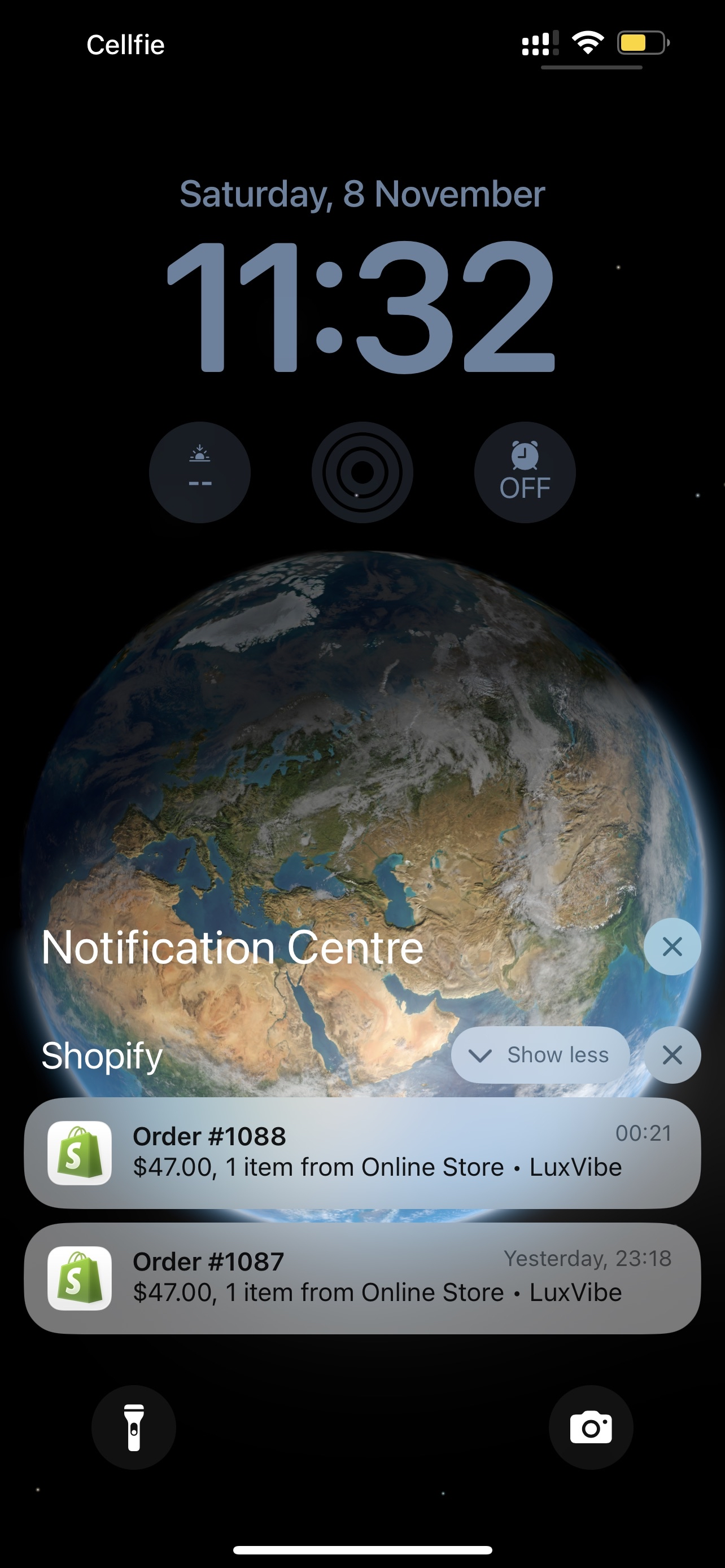
Task: Open the Order #1087 notification
Action: click(362, 1277)
